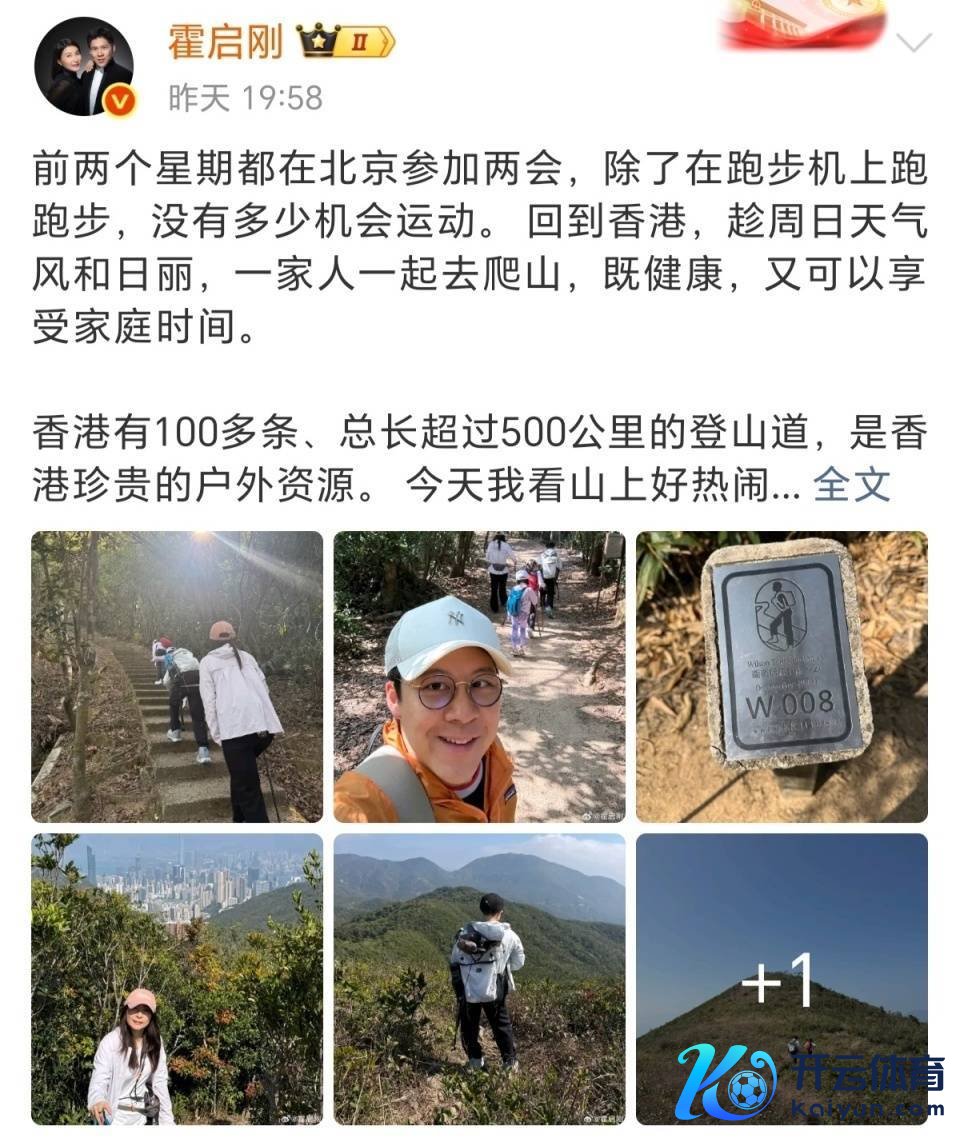Tap 全文 to read the full post

pyautogui.click(x=851, y=485)
